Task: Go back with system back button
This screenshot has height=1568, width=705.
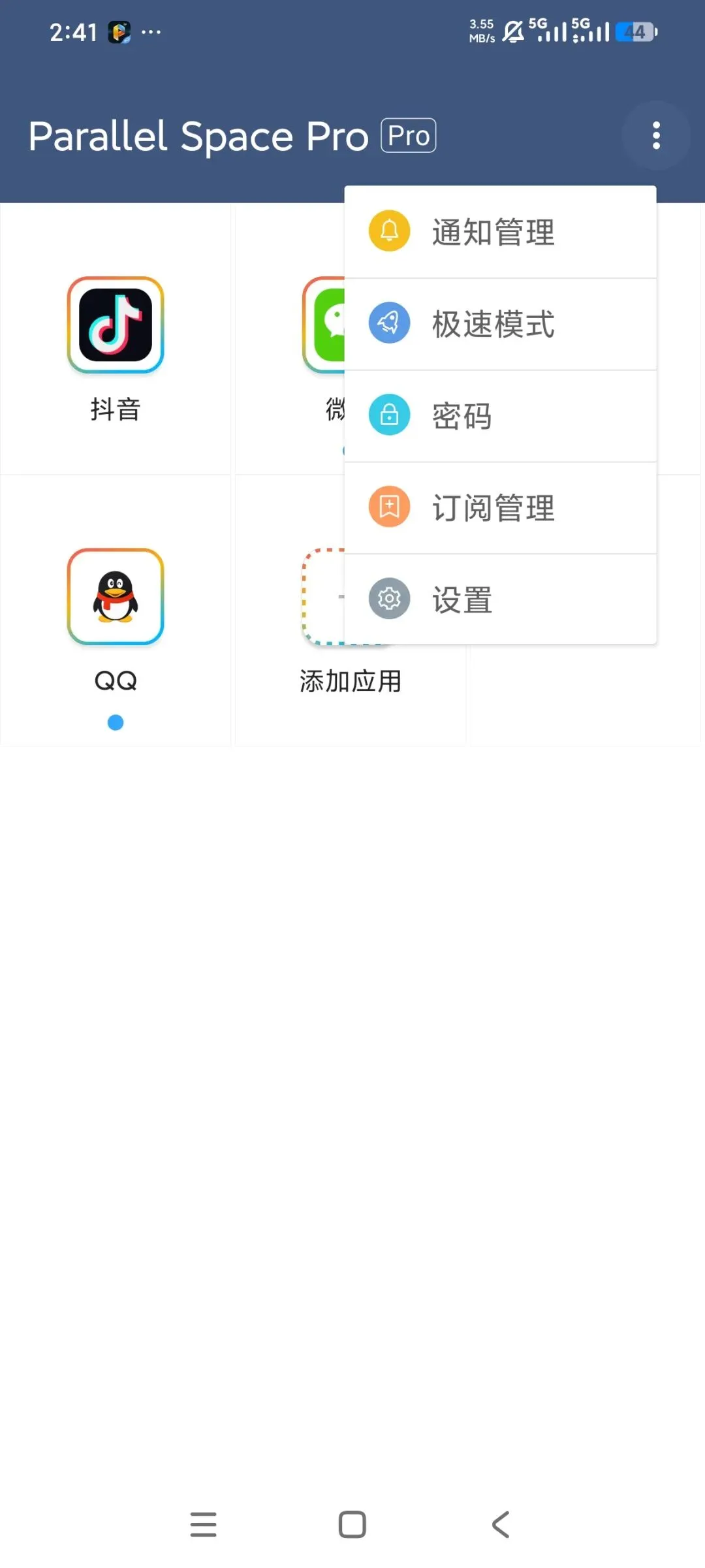Action: [501, 1525]
